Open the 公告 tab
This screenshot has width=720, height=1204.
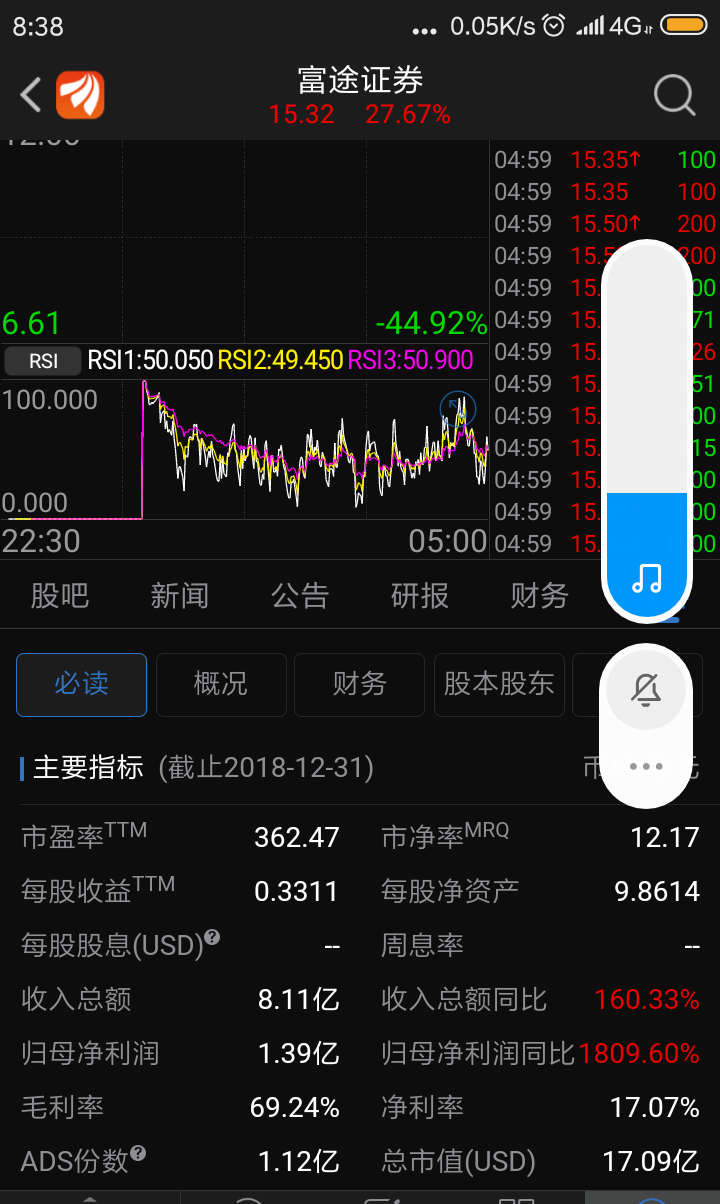pyautogui.click(x=300, y=596)
